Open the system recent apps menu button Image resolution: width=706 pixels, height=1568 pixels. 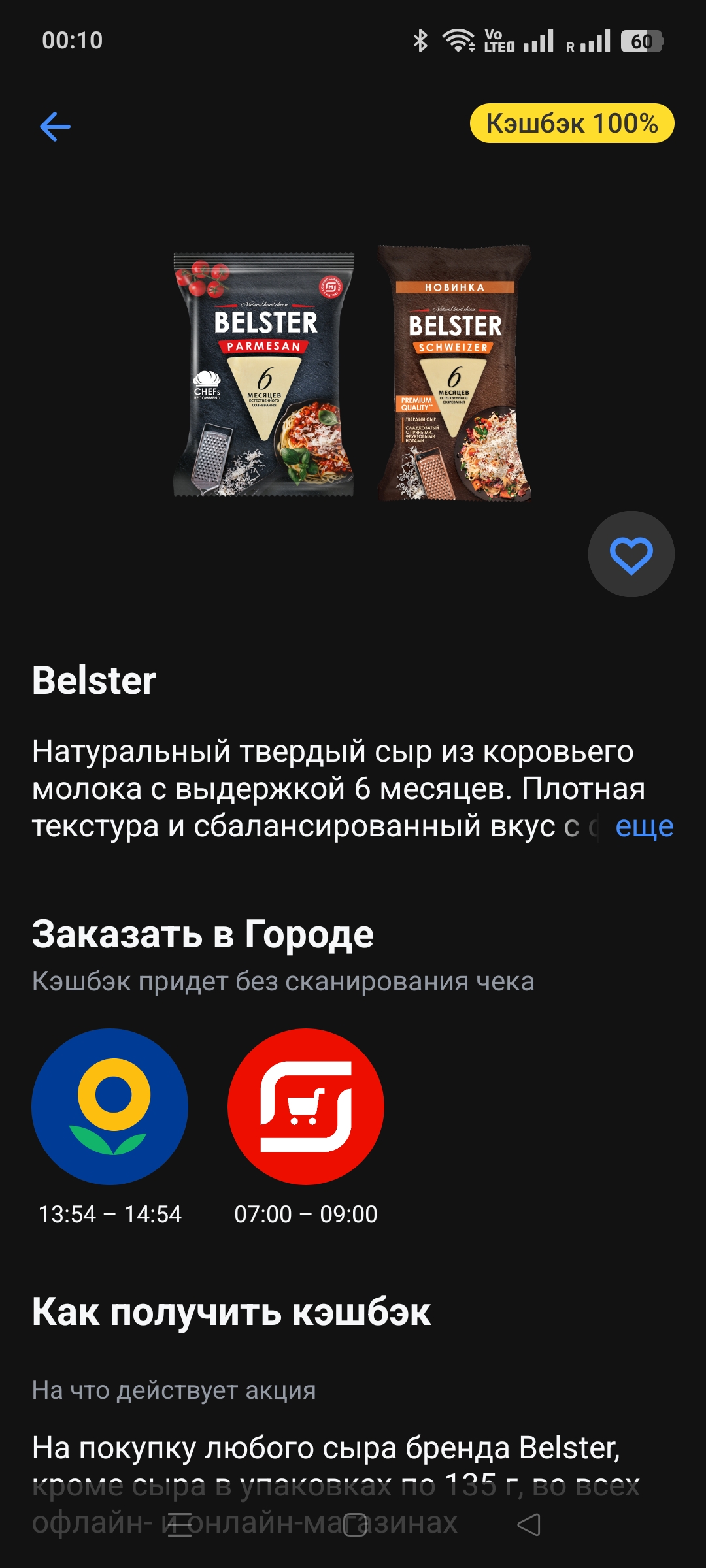pos(180,1525)
